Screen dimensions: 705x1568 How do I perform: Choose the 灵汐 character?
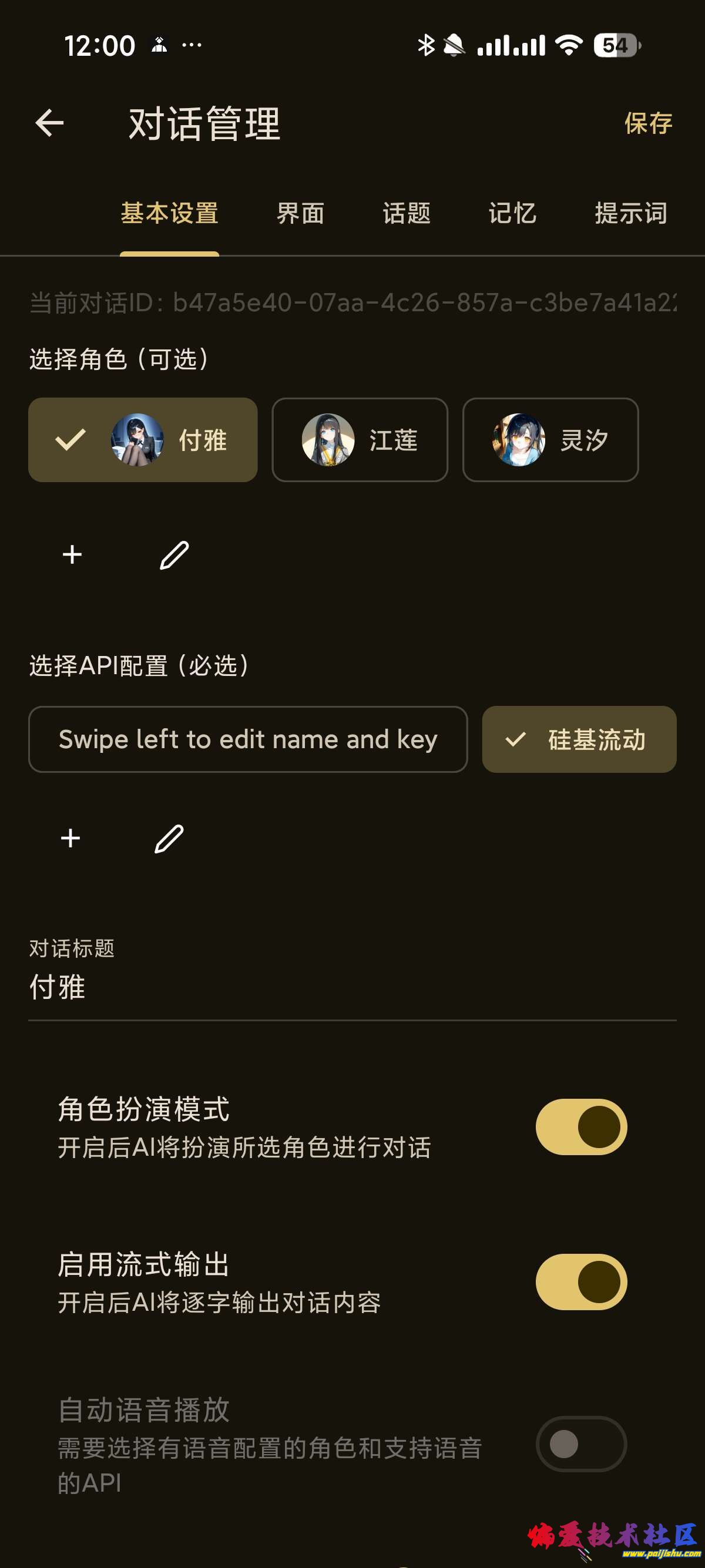pos(550,439)
